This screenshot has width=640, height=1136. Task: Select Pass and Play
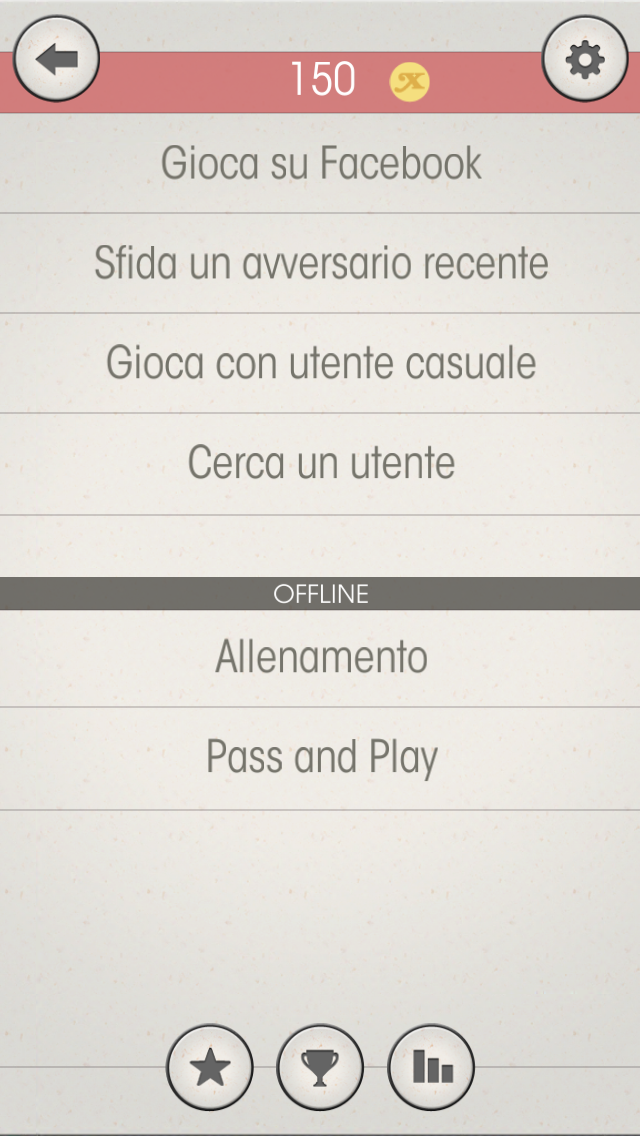[320, 757]
